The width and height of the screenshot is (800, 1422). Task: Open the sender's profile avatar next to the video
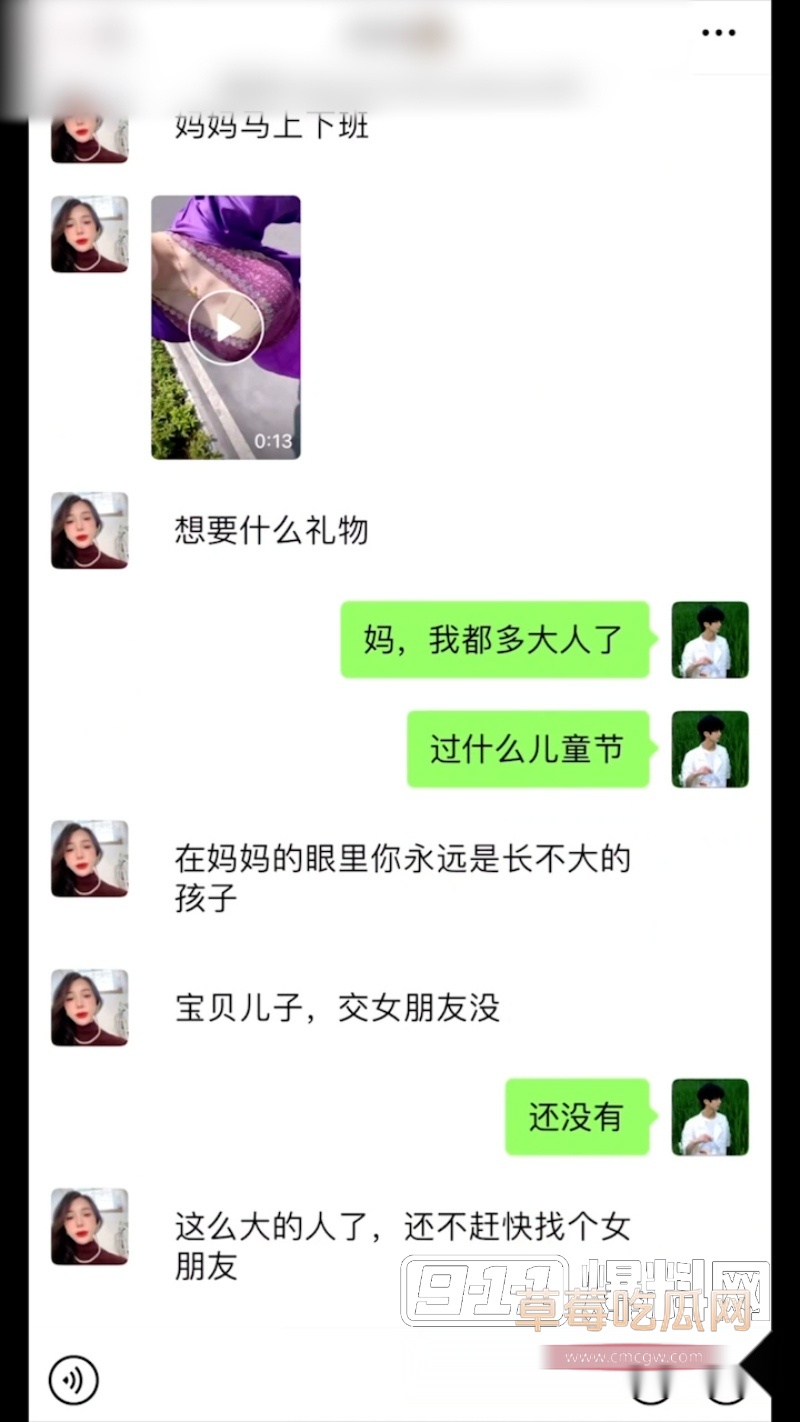point(88,233)
